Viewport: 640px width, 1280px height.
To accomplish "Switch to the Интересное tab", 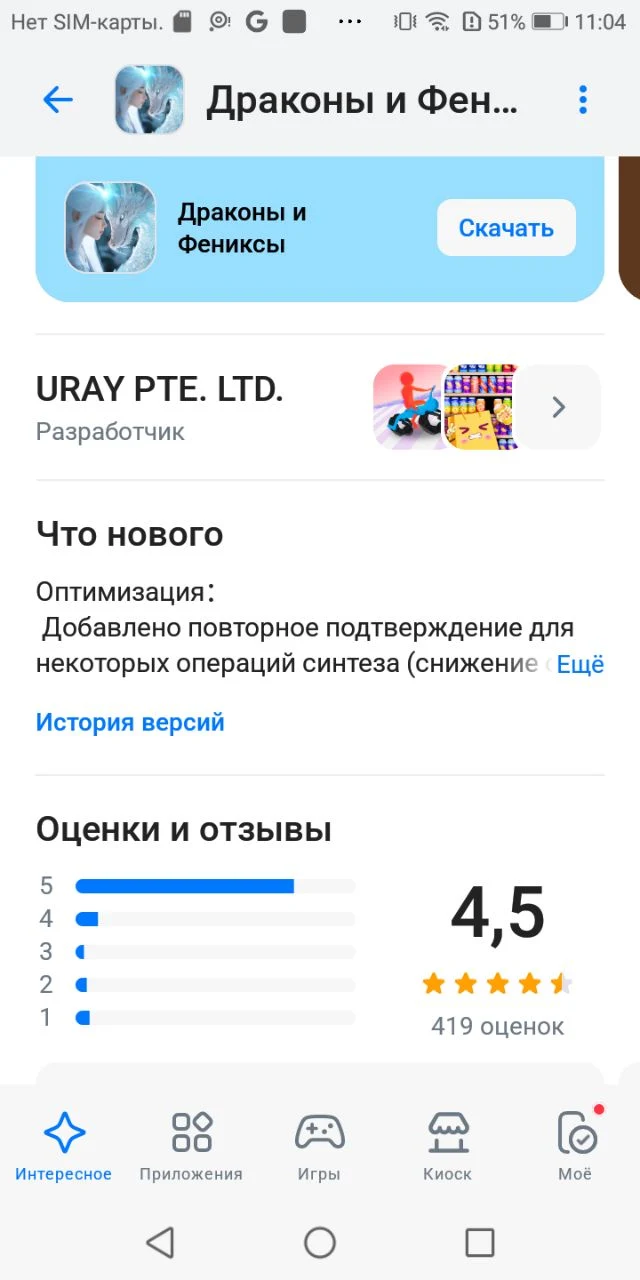I will (64, 1146).
